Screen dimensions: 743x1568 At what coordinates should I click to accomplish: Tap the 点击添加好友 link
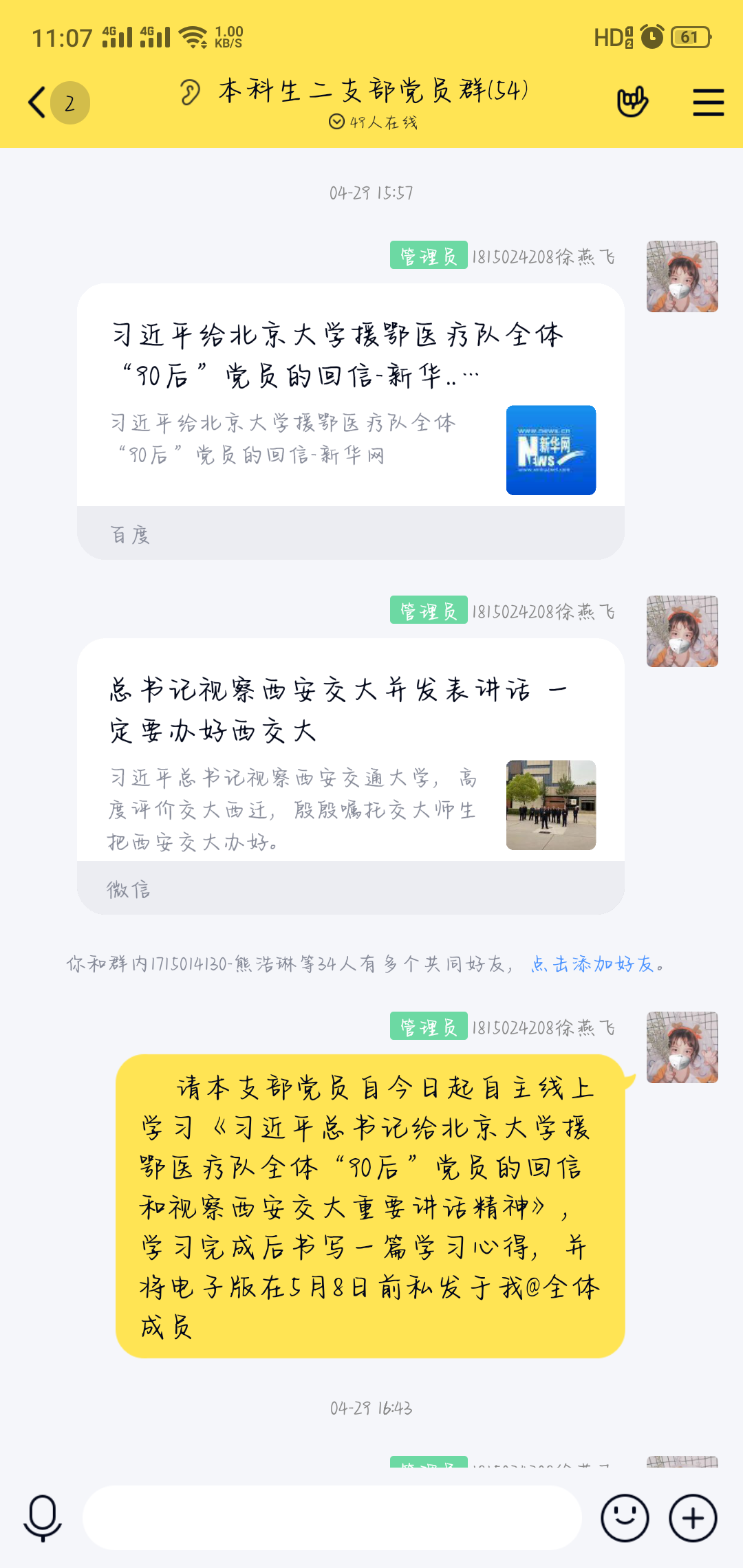[x=592, y=964]
